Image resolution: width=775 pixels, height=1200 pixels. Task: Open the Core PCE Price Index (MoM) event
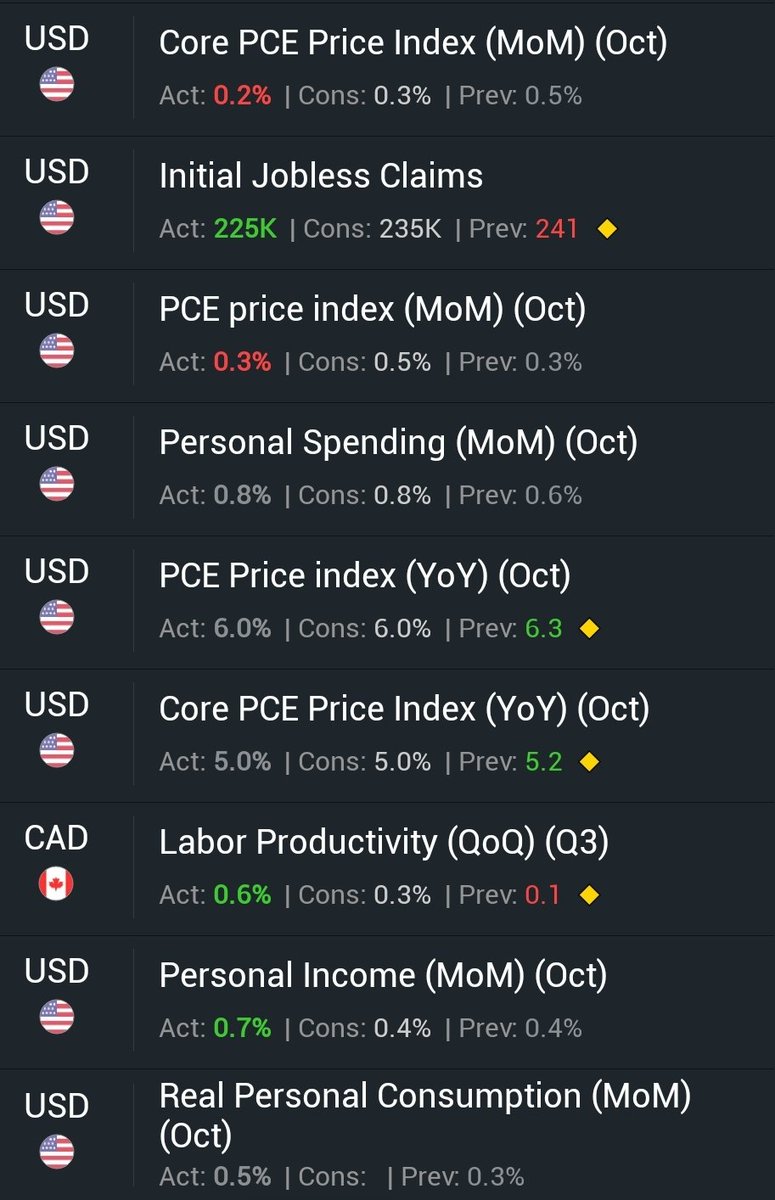click(x=412, y=43)
